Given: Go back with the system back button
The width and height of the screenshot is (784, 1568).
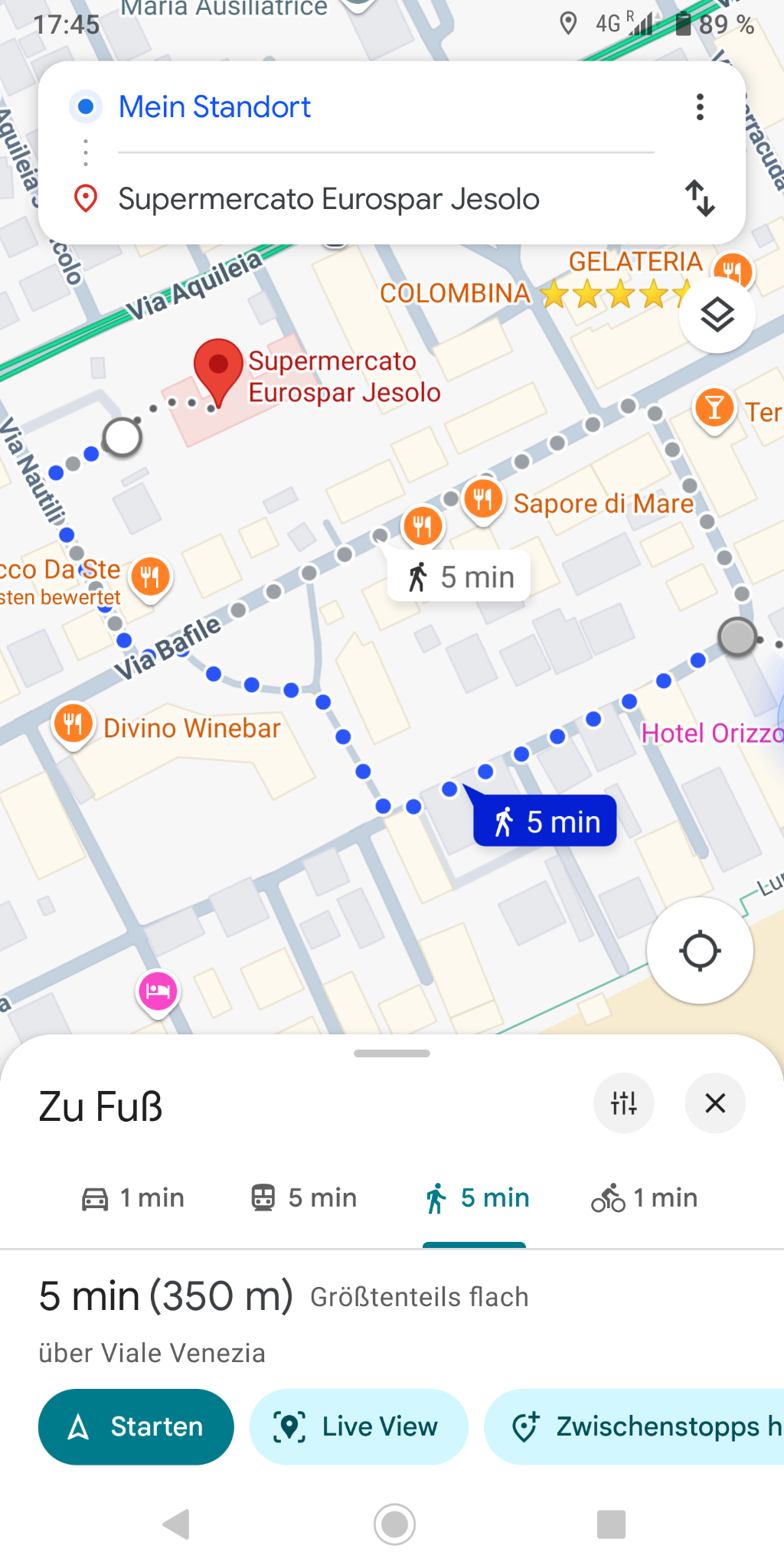Looking at the screenshot, I should [x=176, y=1524].
